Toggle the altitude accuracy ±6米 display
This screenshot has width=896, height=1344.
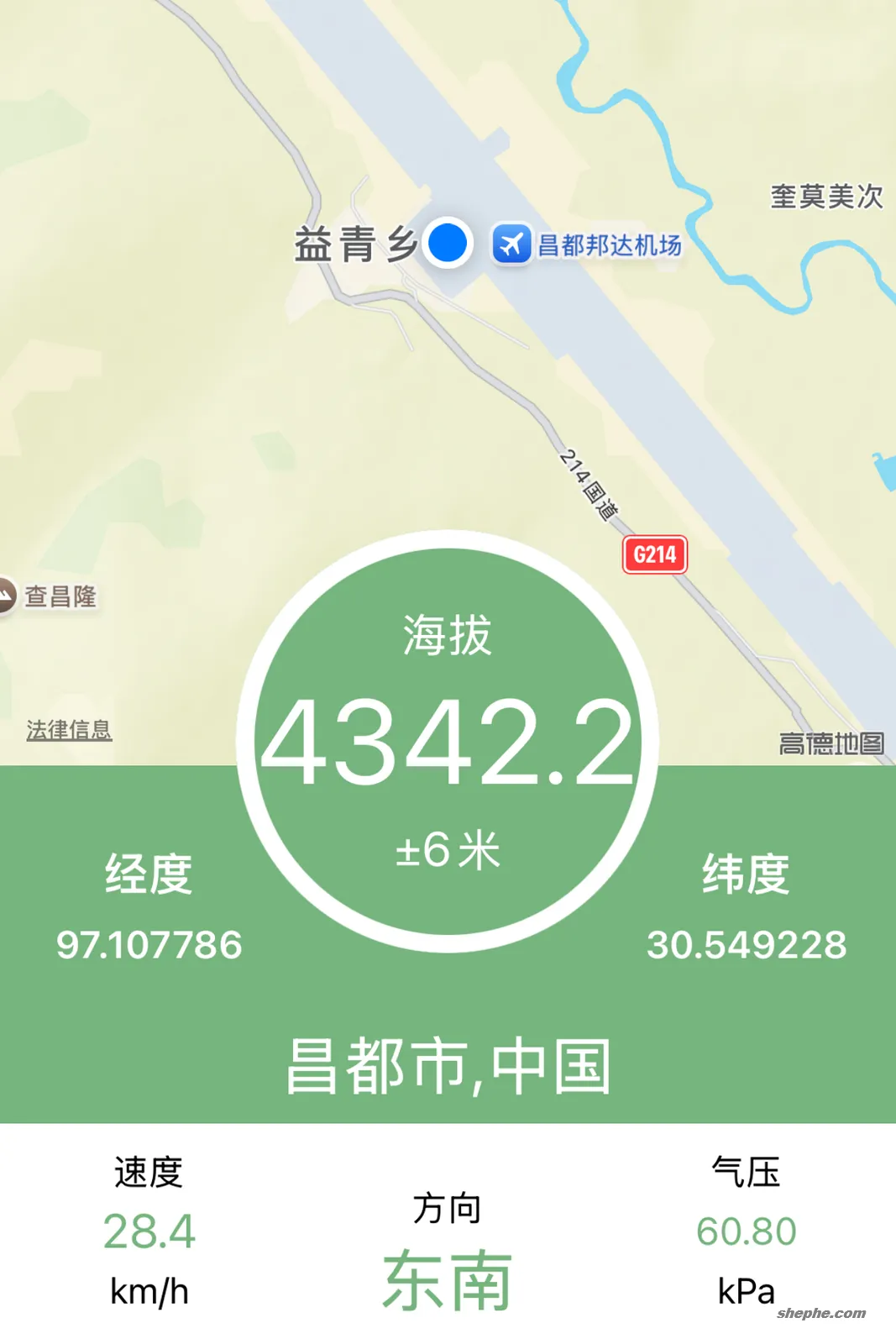tap(448, 850)
